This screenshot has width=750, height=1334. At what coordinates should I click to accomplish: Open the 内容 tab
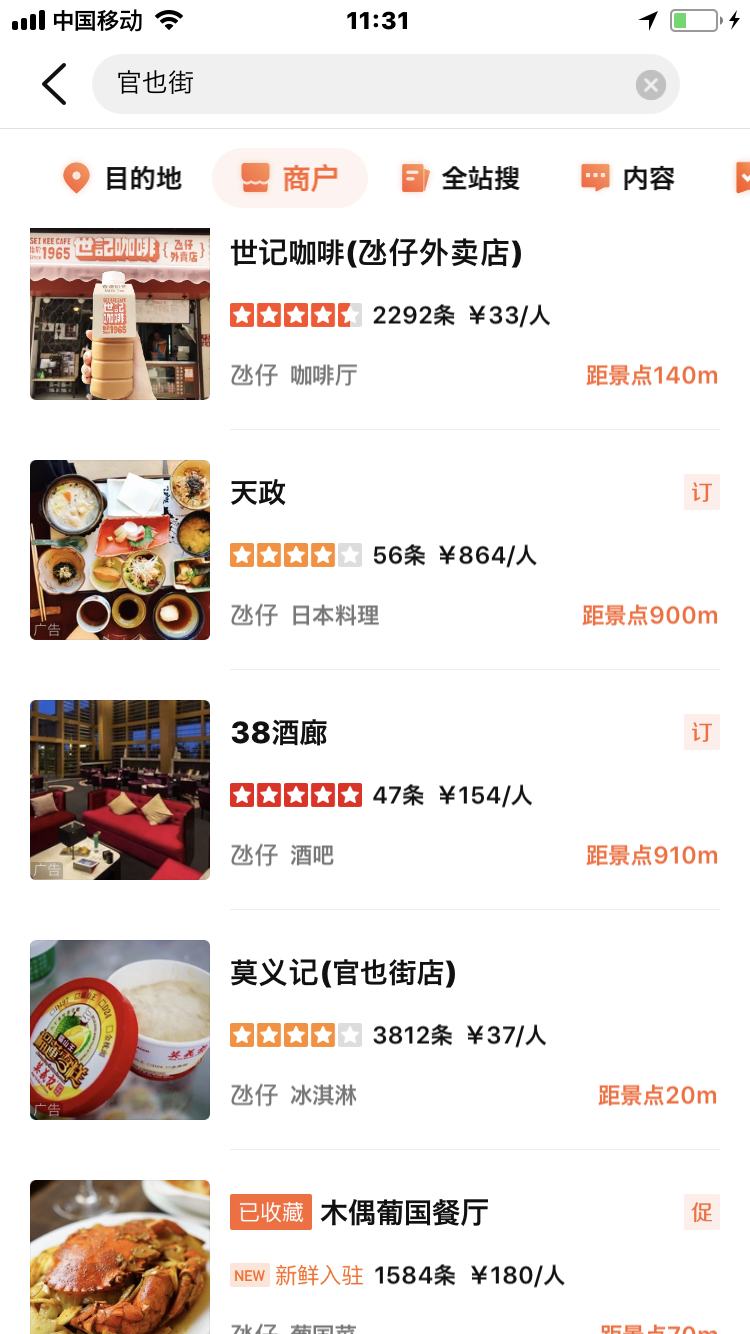628,179
